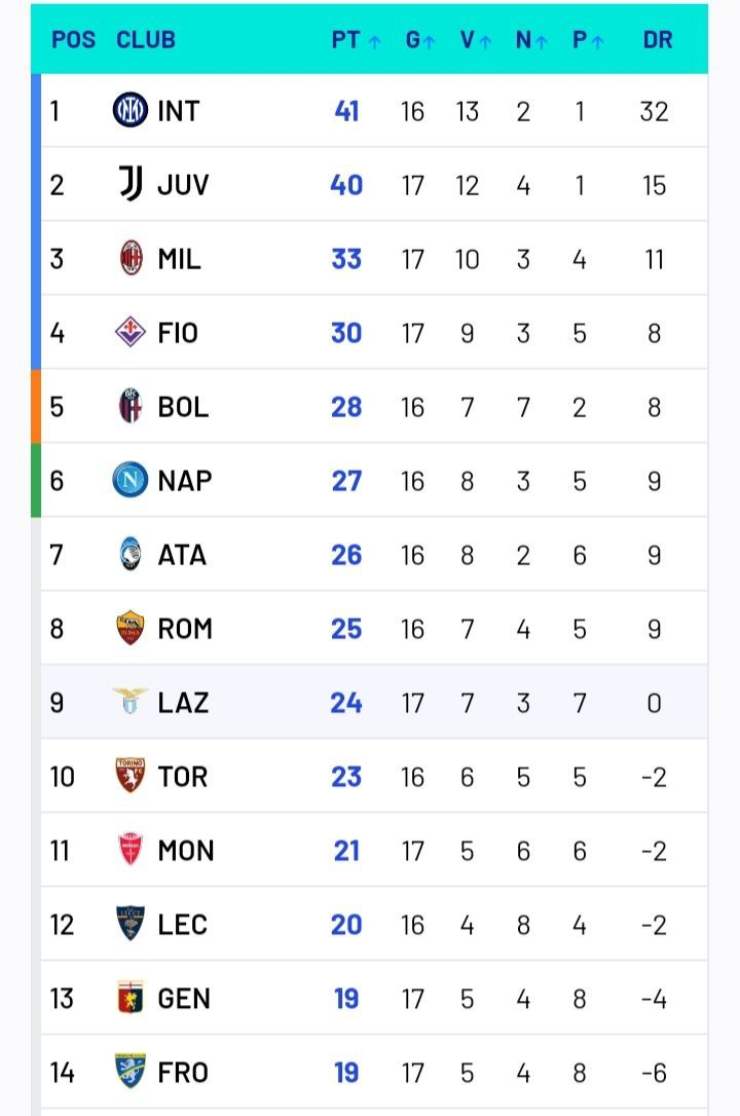Open the GEN club row

[183, 999]
